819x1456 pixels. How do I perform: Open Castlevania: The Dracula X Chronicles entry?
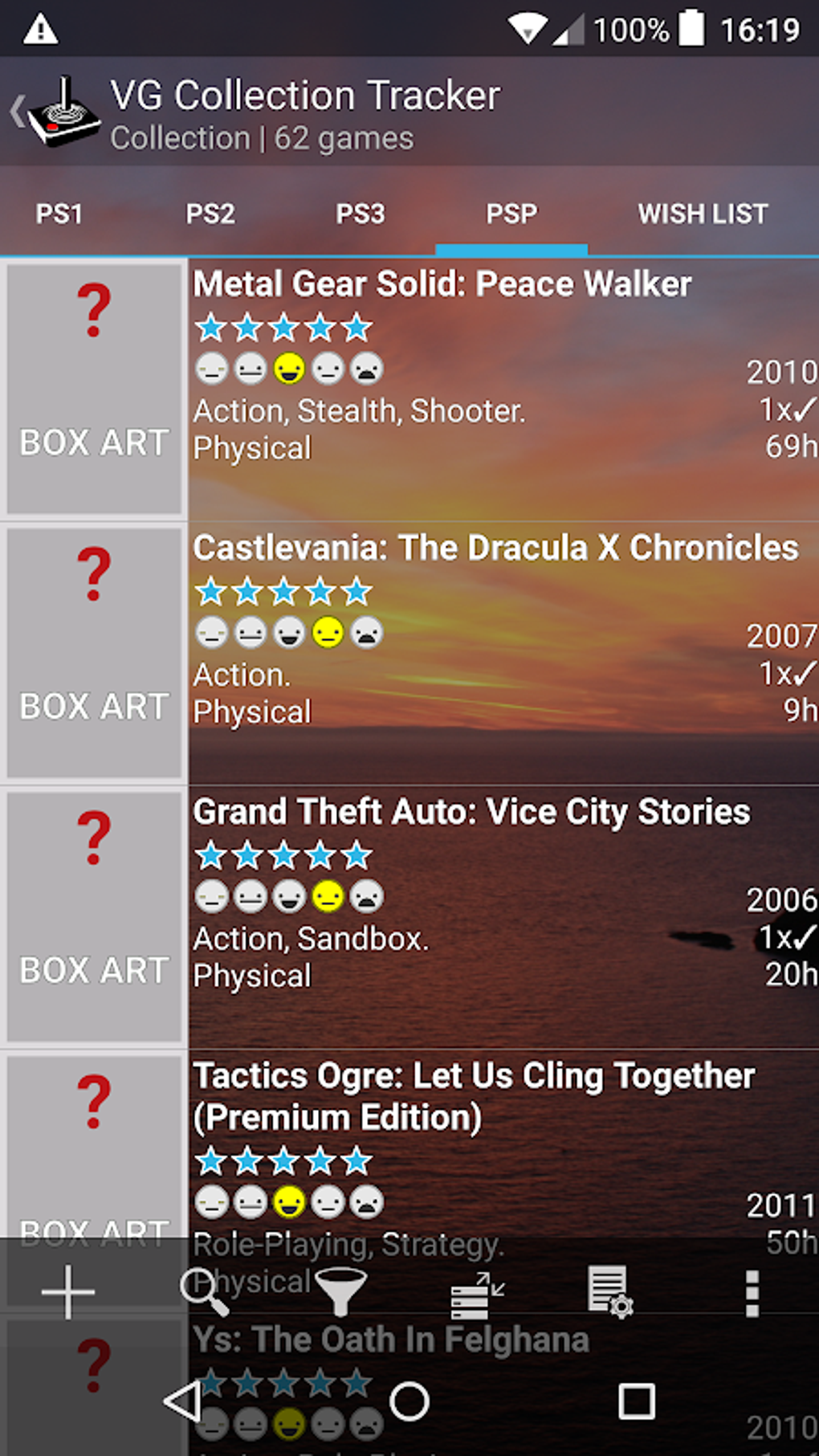[x=409, y=654]
